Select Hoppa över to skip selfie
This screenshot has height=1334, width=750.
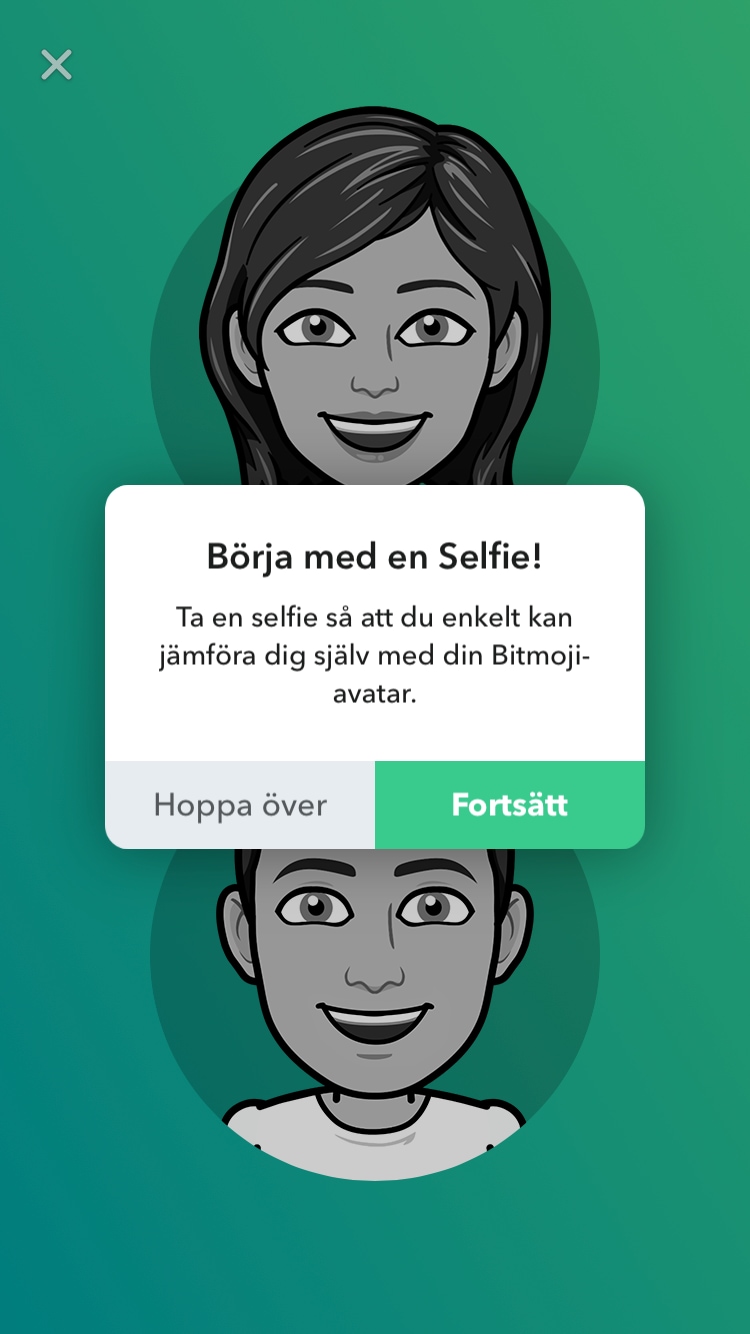(240, 805)
